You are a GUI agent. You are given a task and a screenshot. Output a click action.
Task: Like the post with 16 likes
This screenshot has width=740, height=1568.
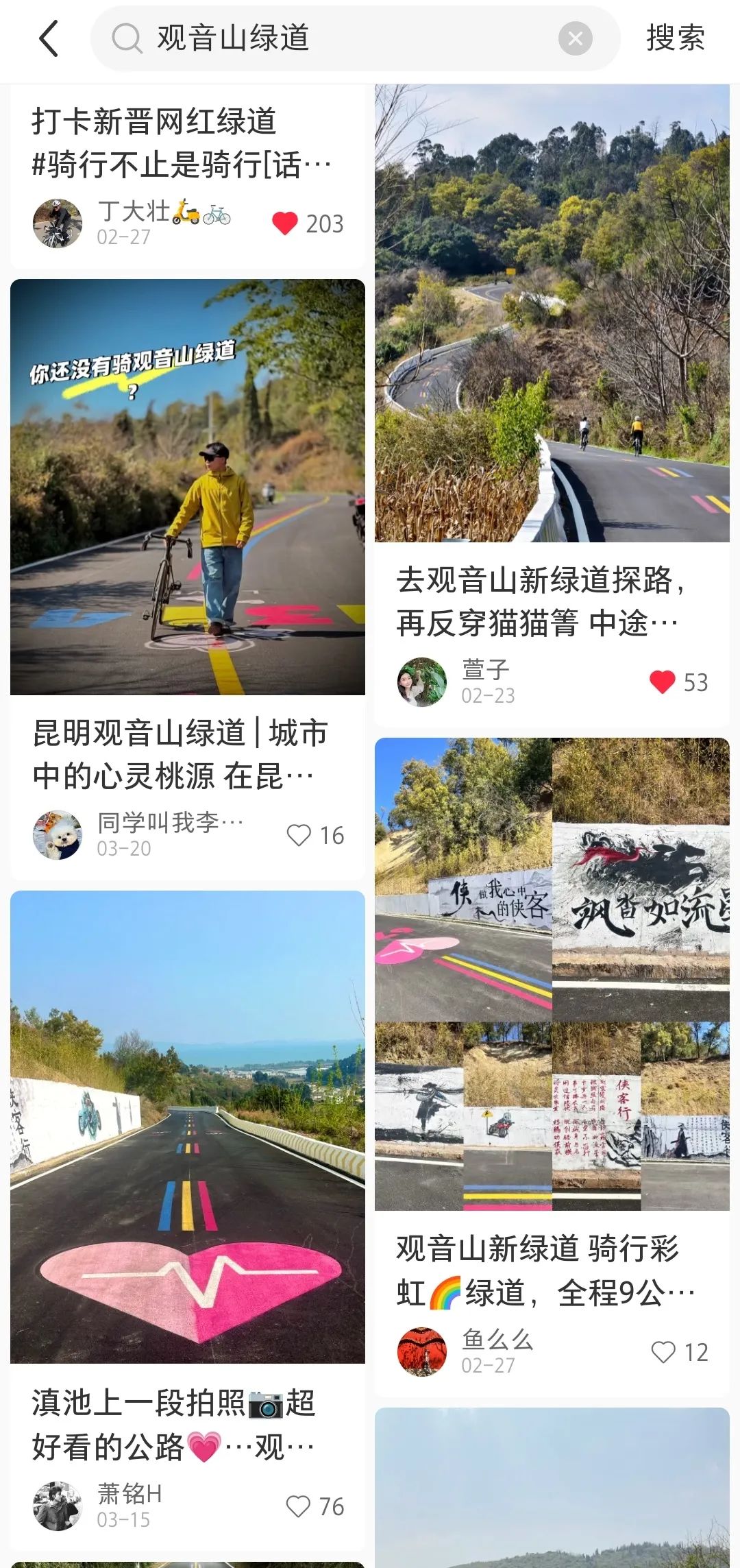click(298, 835)
